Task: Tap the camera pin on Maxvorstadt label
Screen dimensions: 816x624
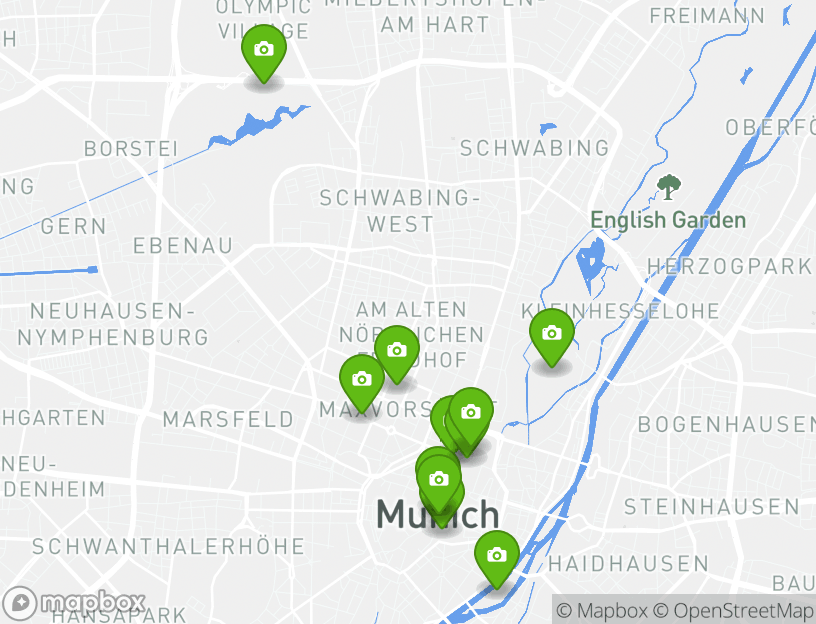Action: point(361,380)
